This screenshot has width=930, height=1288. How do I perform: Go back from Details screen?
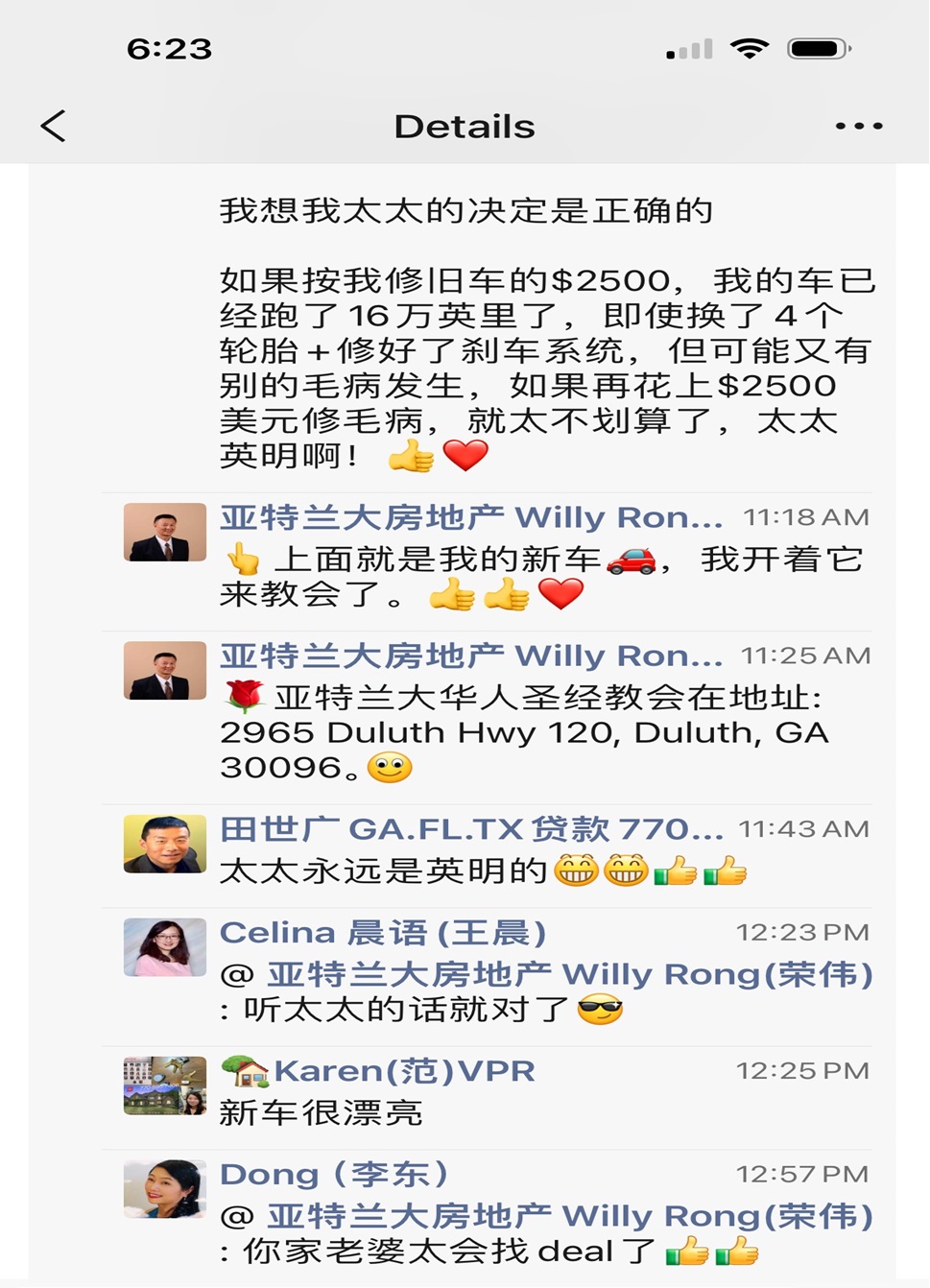coord(54,126)
